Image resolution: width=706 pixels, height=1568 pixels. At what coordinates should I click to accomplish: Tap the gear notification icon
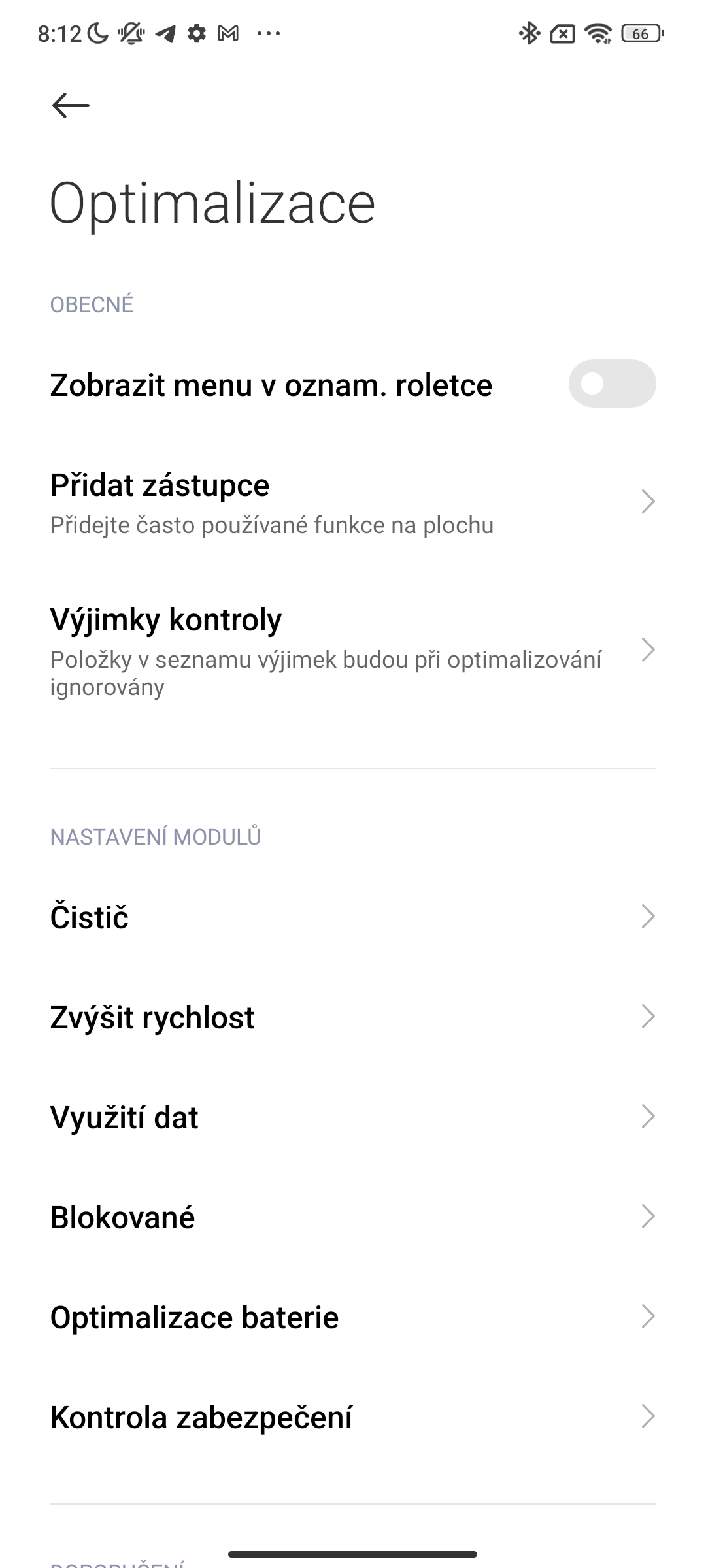pos(198,33)
